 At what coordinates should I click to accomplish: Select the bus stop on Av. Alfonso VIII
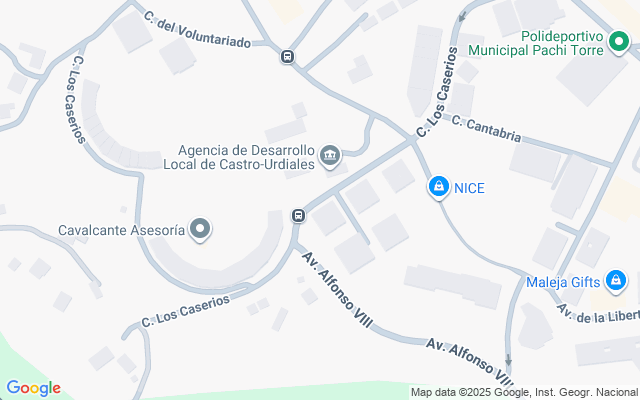pyautogui.click(x=298, y=215)
